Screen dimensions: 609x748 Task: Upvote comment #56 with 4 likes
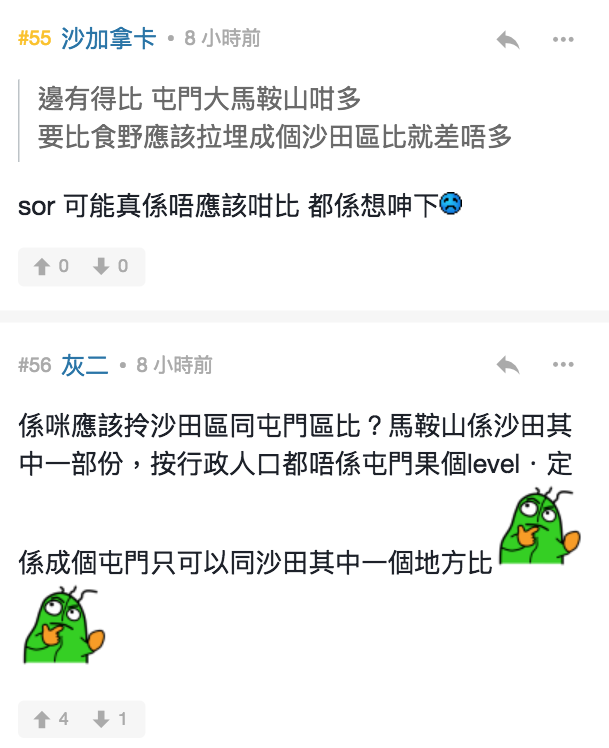point(51,719)
